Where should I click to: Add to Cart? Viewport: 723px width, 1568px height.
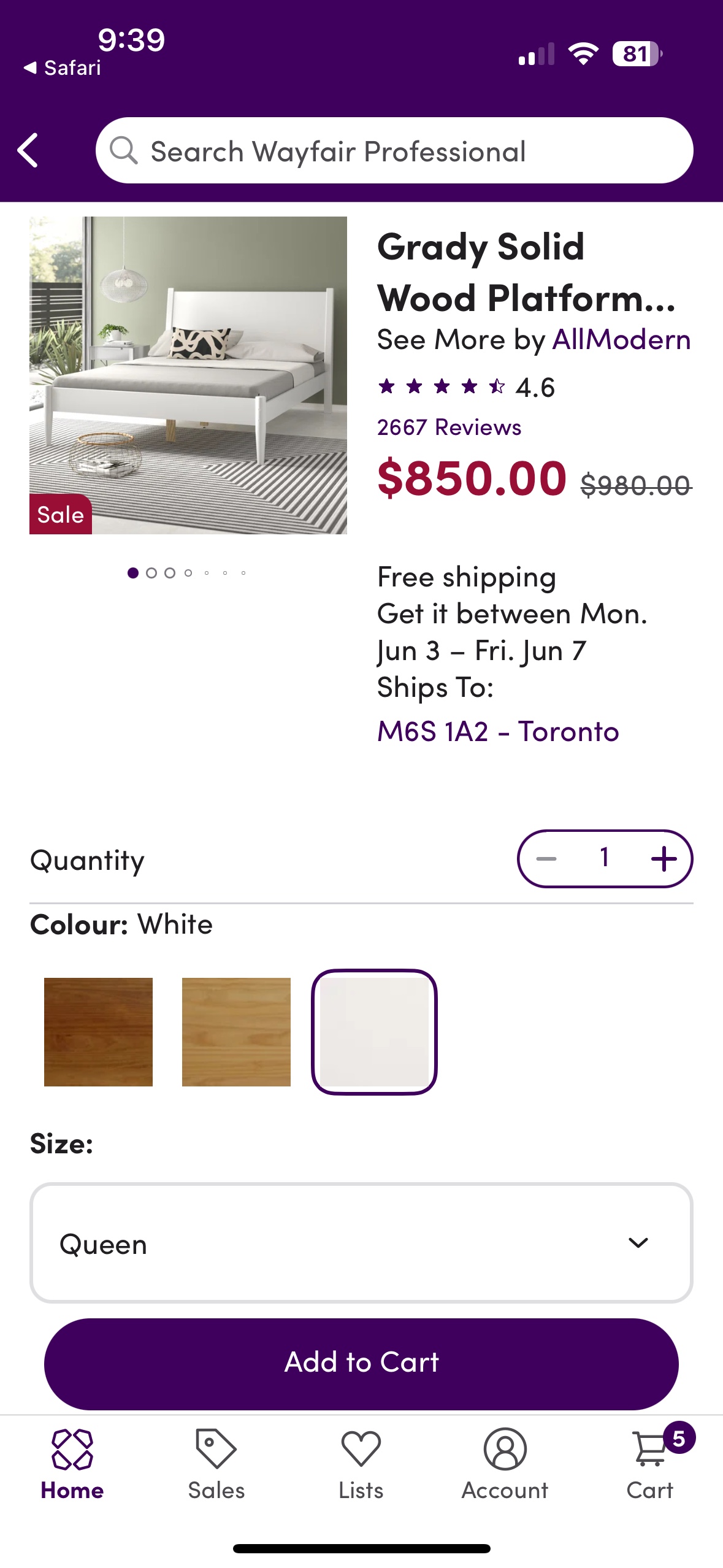[x=361, y=1363]
